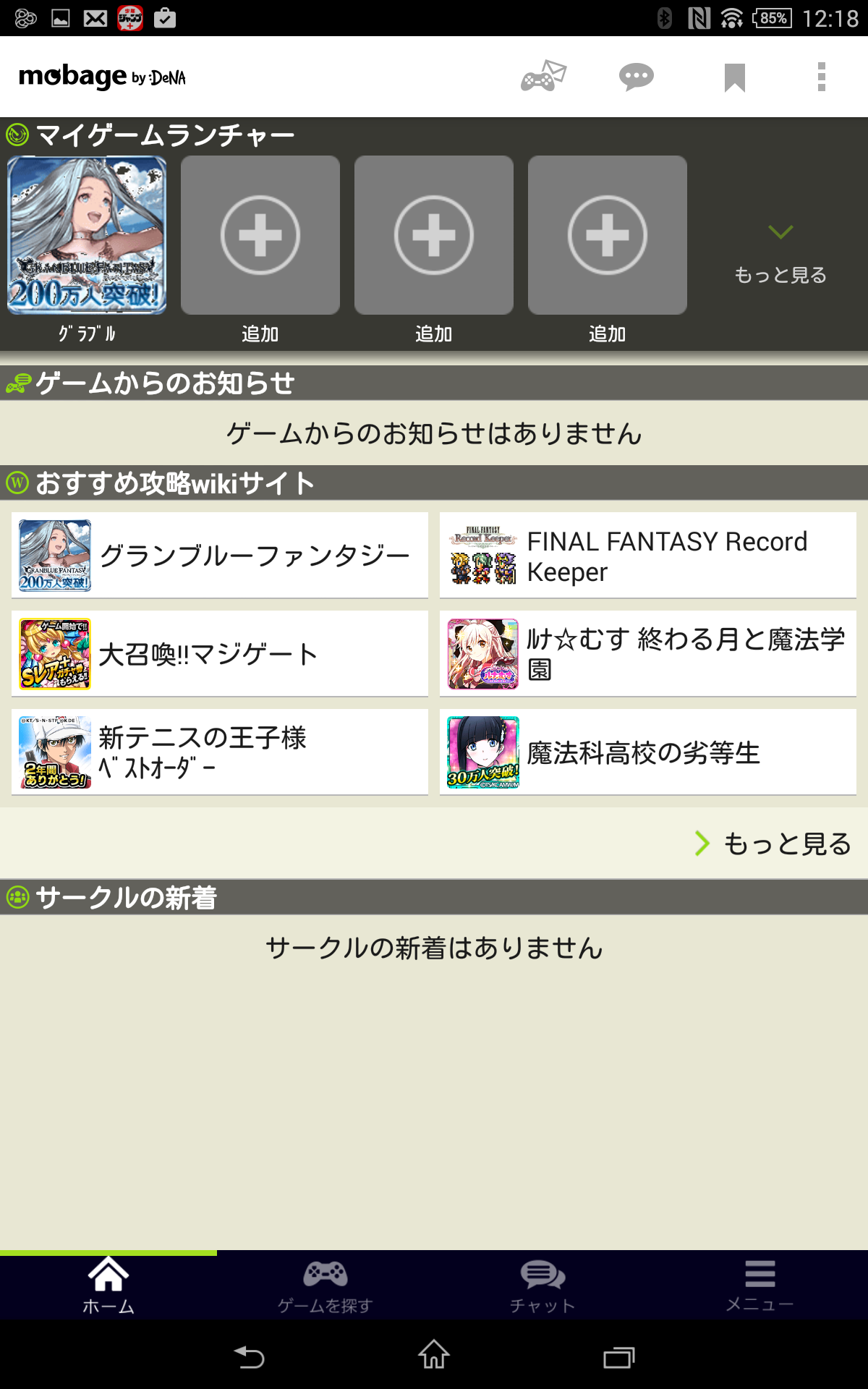Screen dimensions: 868x1389
Task: Open the グランブルーファンタジー wiki
Action: coord(220,556)
